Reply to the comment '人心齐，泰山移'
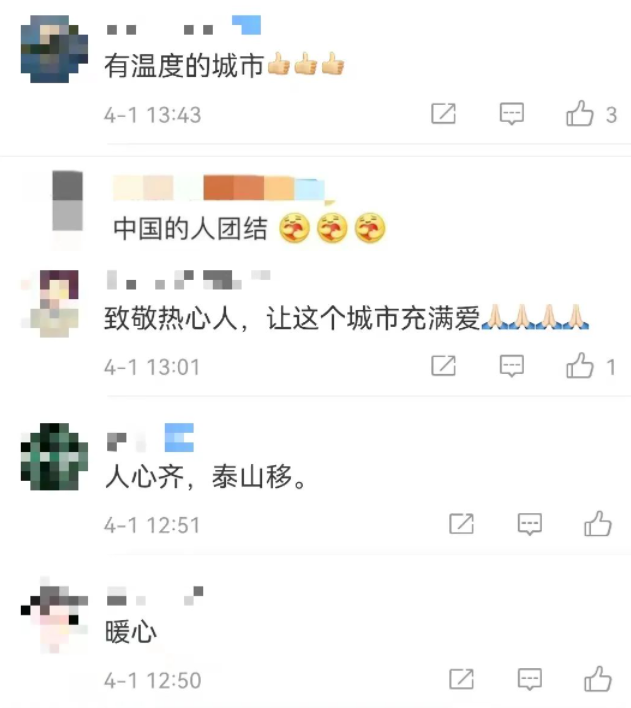 (x=529, y=523)
